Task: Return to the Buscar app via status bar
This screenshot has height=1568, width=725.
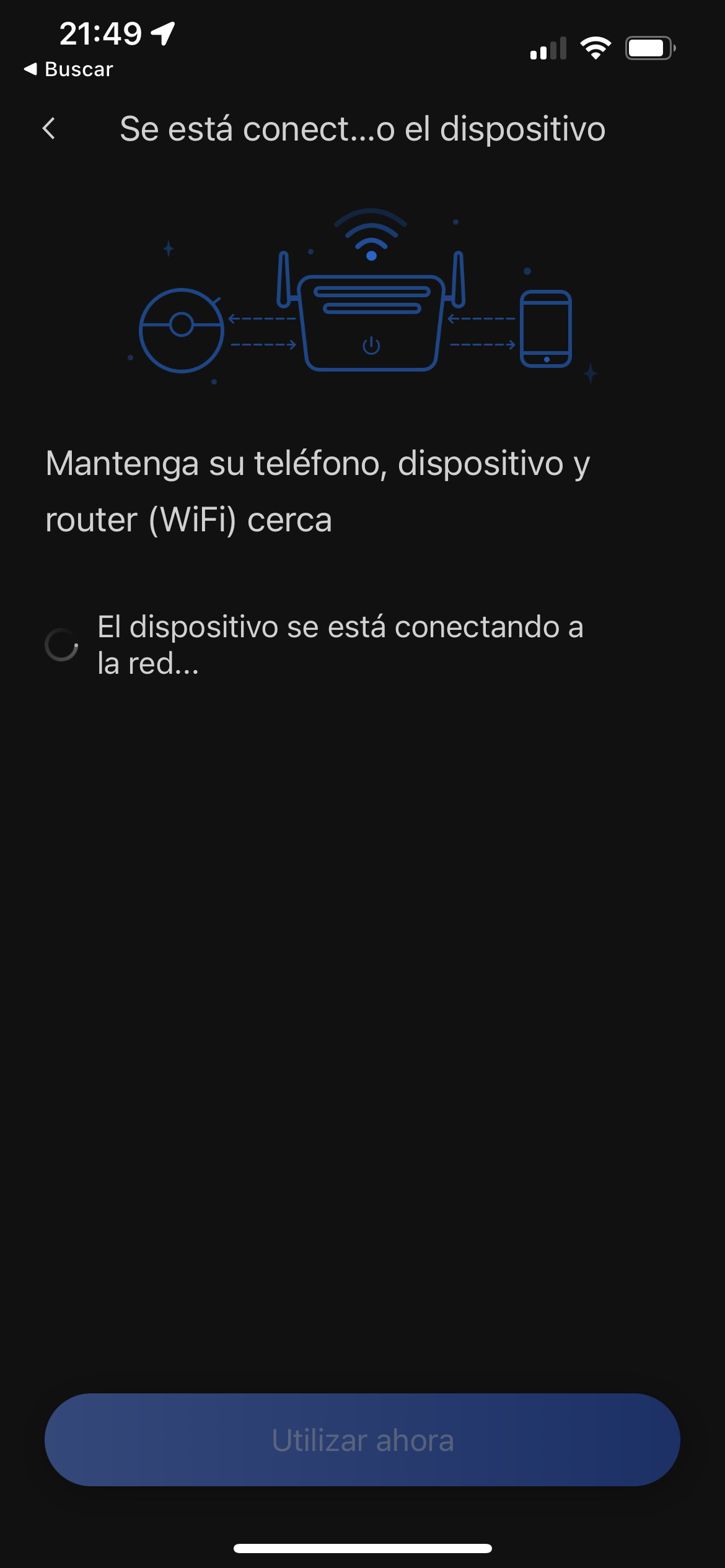Action: click(x=69, y=69)
